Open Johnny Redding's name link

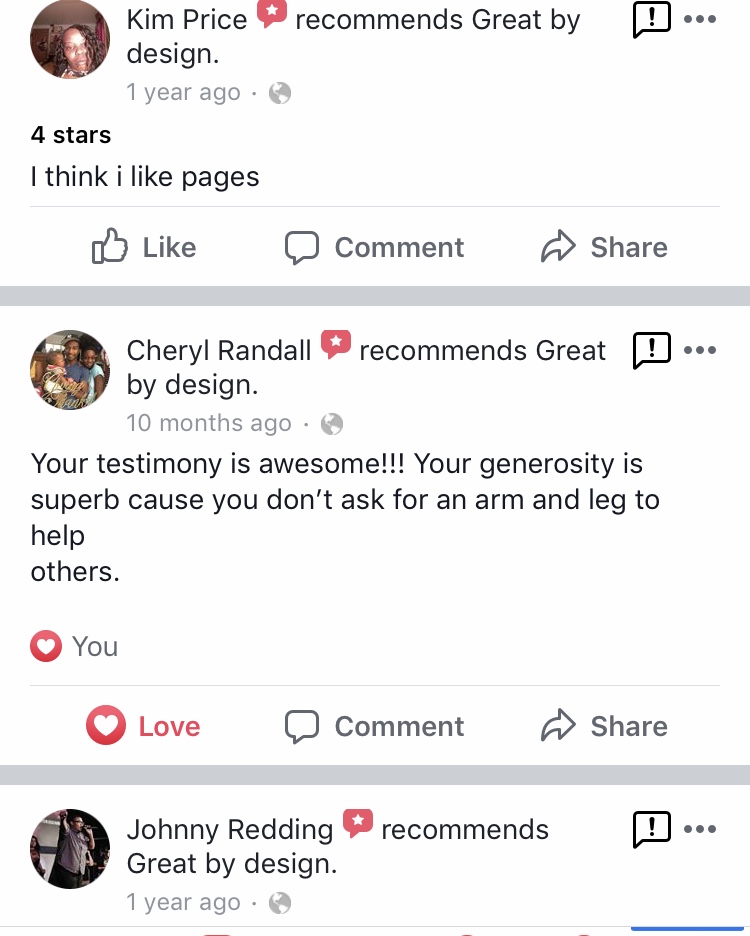[230, 830]
